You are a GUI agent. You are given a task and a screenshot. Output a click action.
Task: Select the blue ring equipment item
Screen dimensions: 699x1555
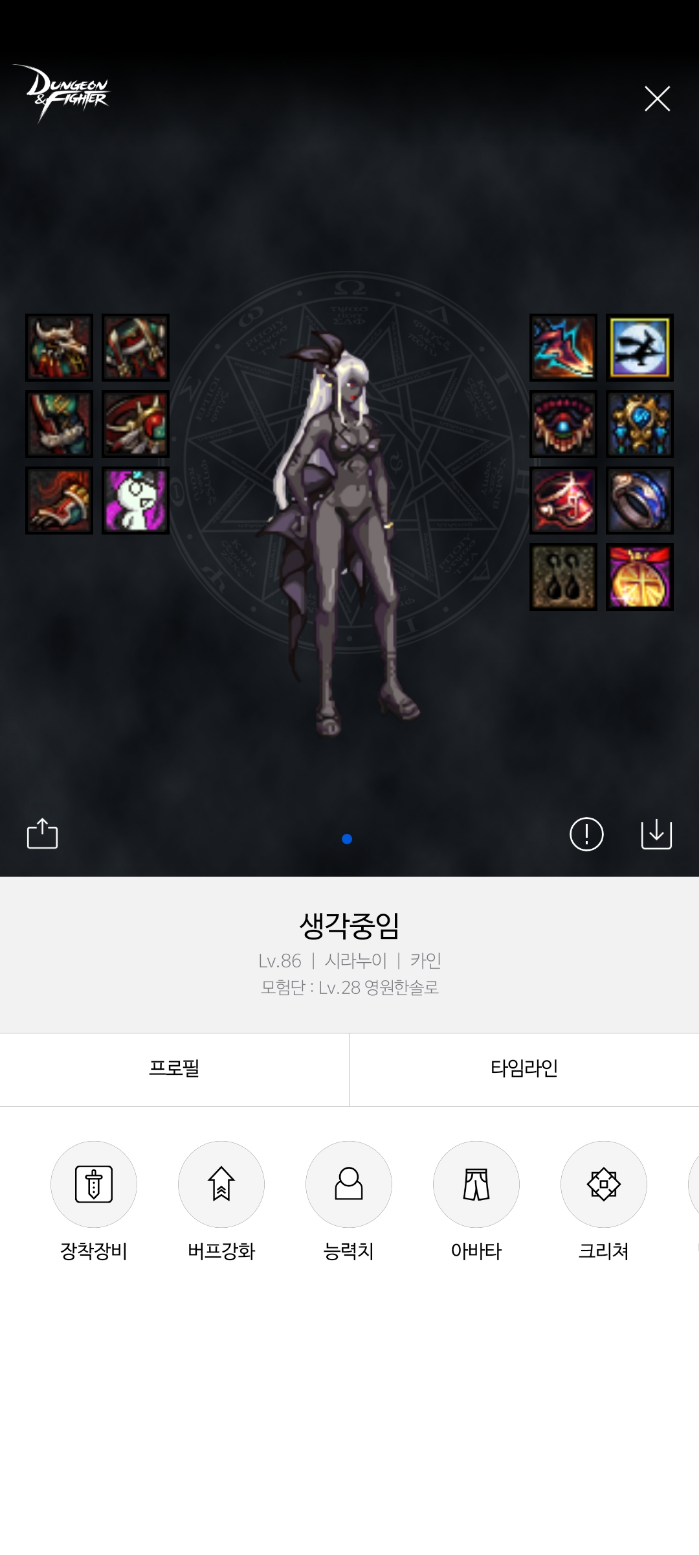click(639, 500)
